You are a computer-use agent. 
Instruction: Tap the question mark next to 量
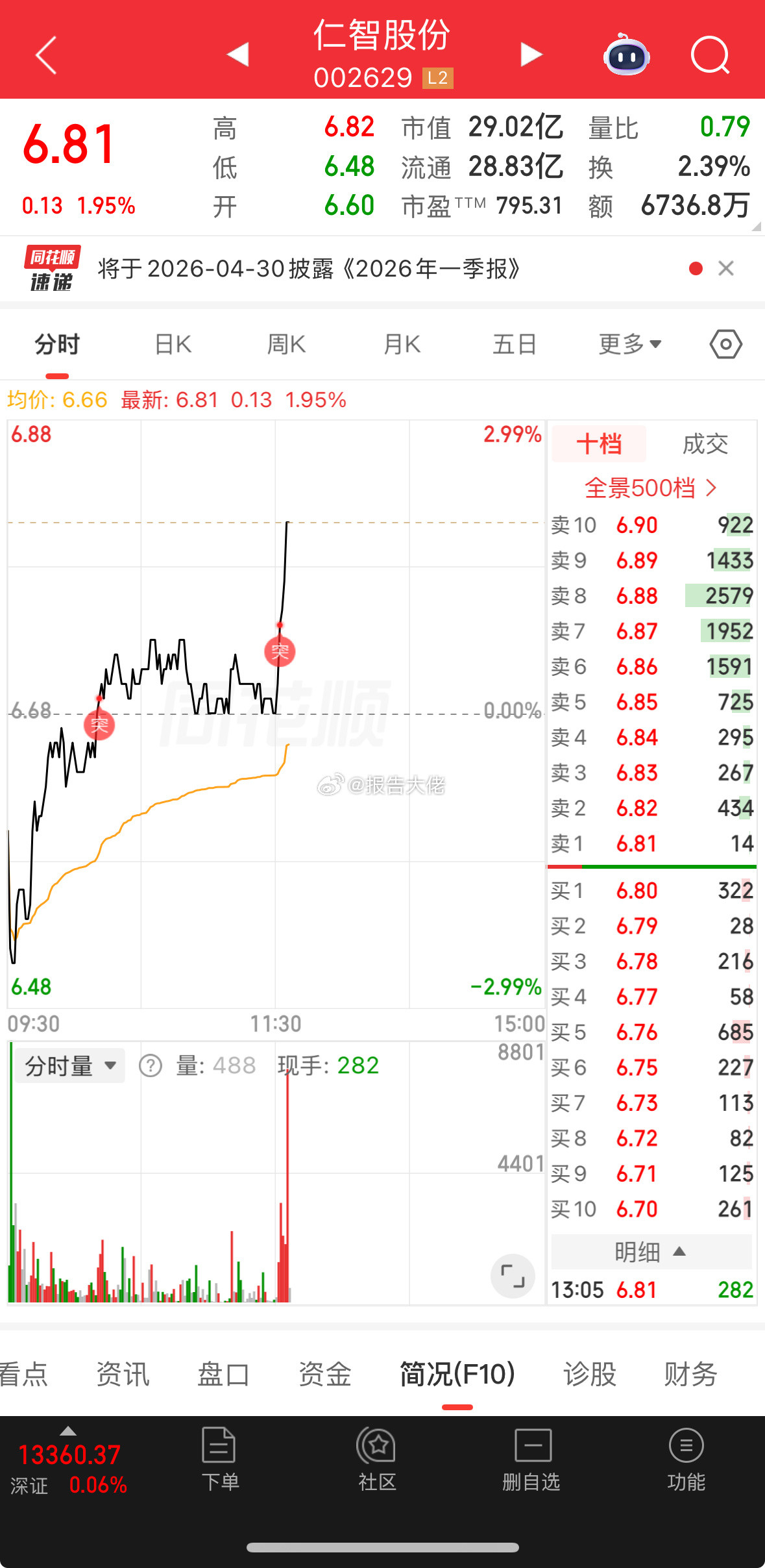tap(151, 1065)
